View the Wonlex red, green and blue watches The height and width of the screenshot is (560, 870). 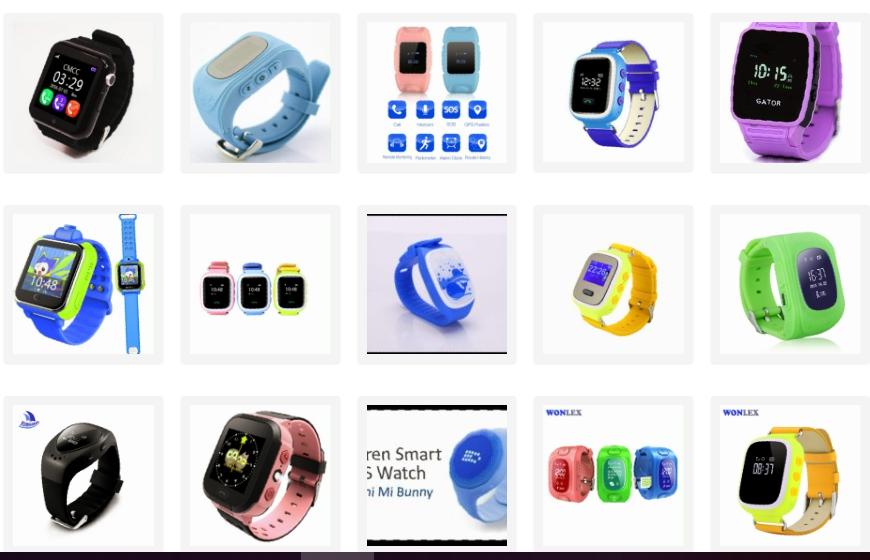pyautogui.click(x=613, y=475)
